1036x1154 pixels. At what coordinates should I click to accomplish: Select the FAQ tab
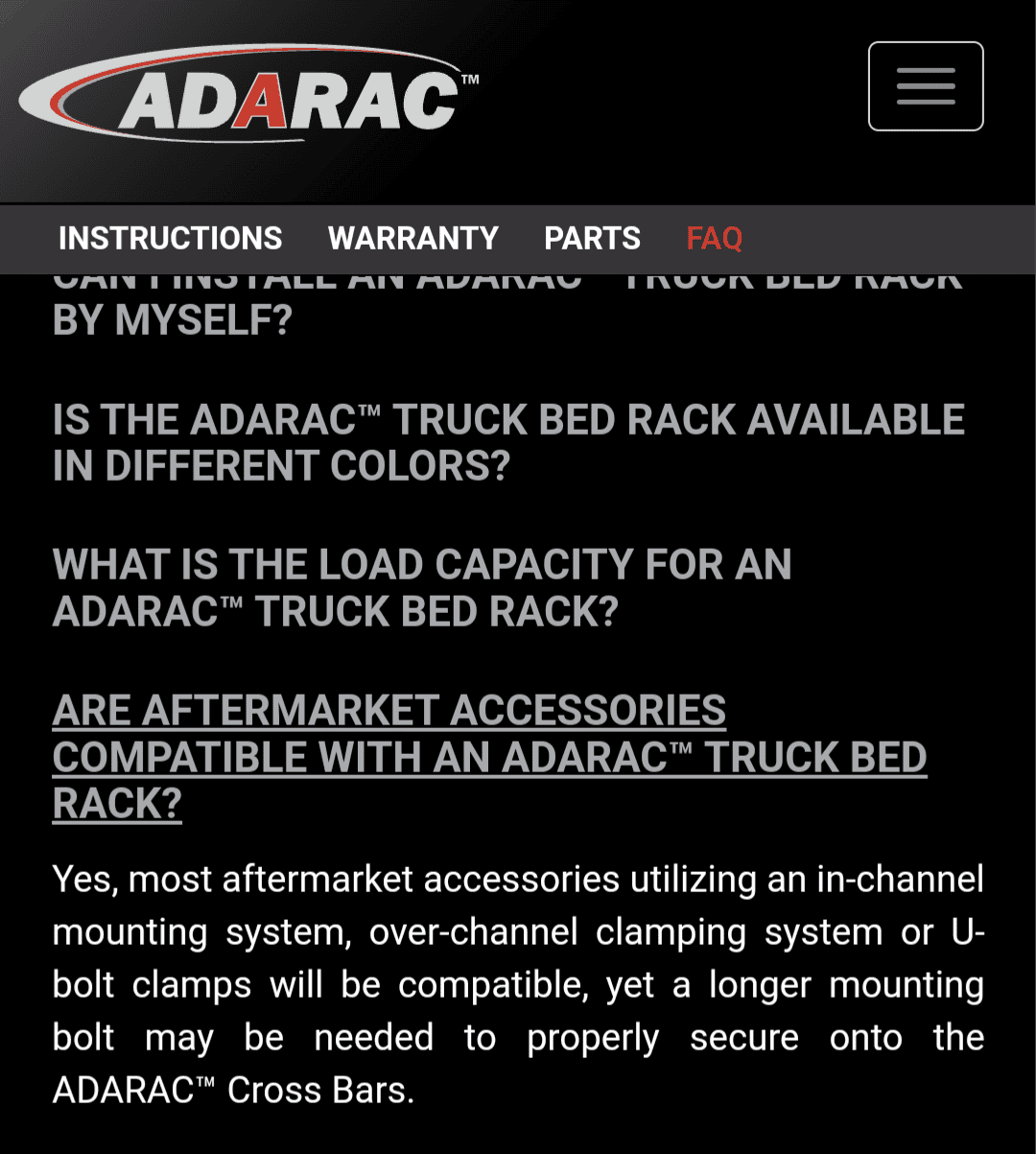click(x=714, y=238)
